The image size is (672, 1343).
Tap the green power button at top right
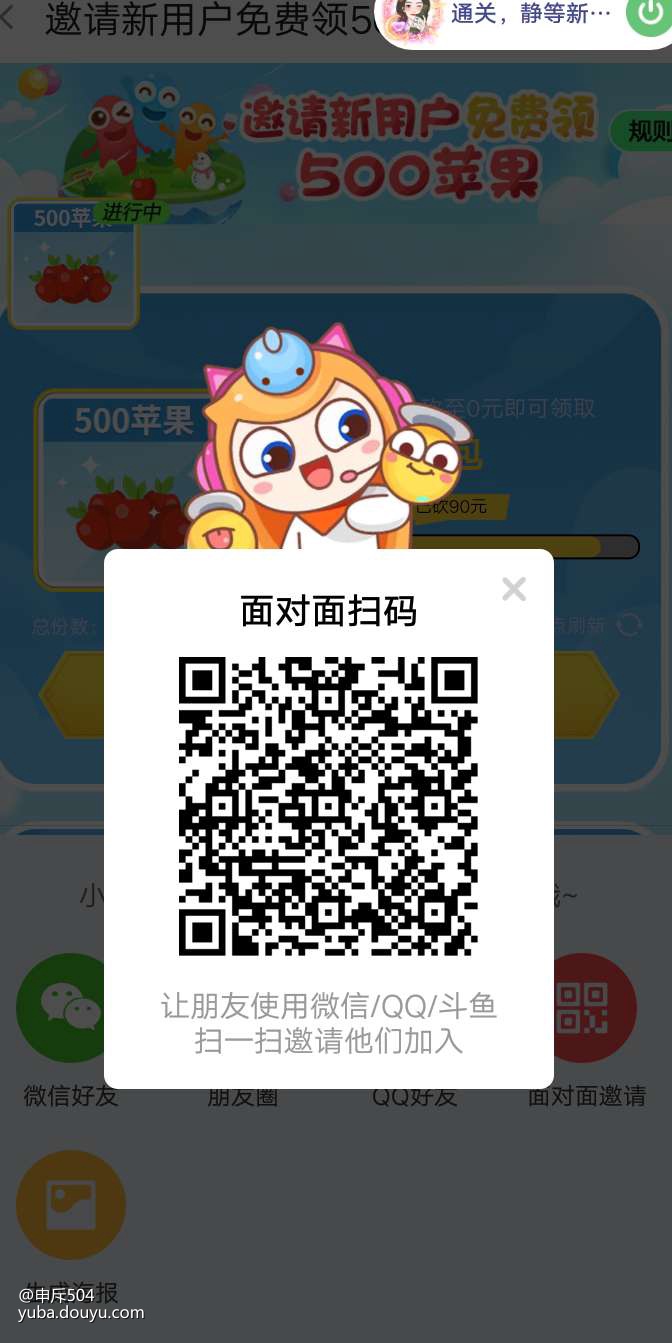click(647, 15)
